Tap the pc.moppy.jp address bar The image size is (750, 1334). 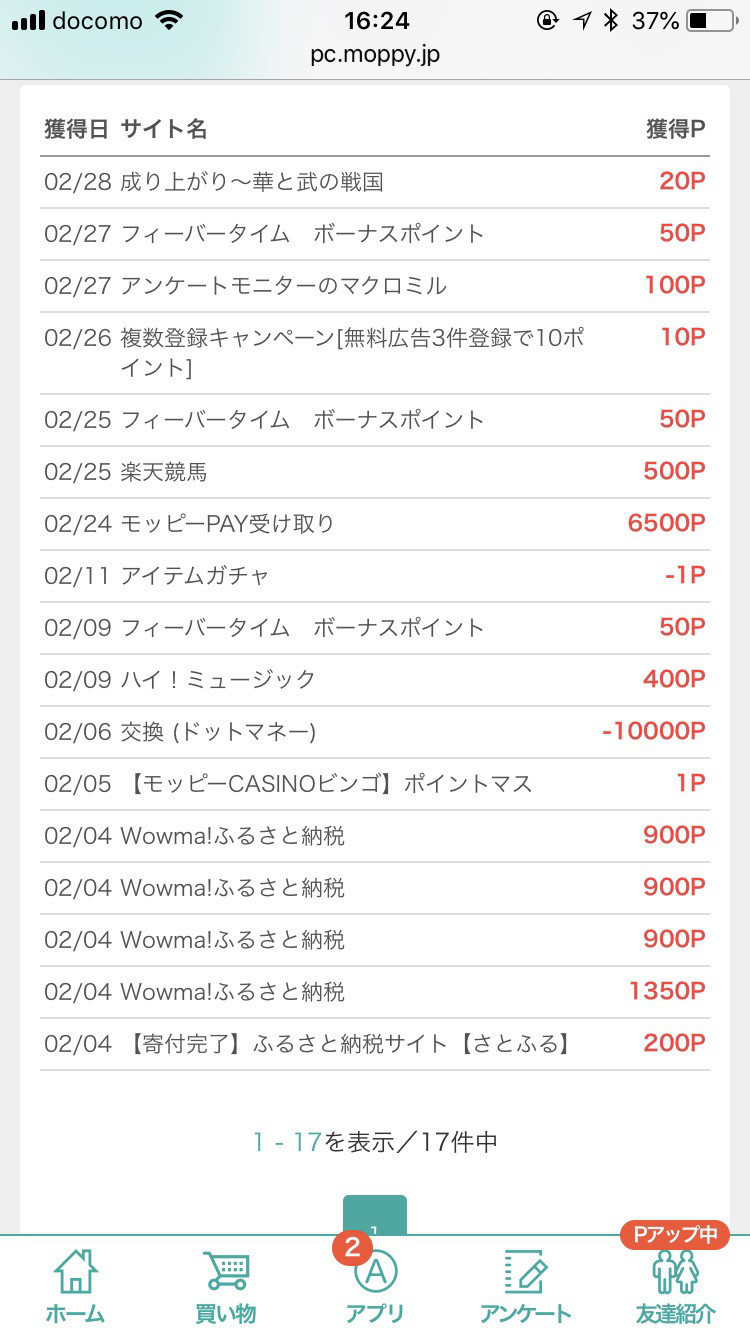point(375,55)
